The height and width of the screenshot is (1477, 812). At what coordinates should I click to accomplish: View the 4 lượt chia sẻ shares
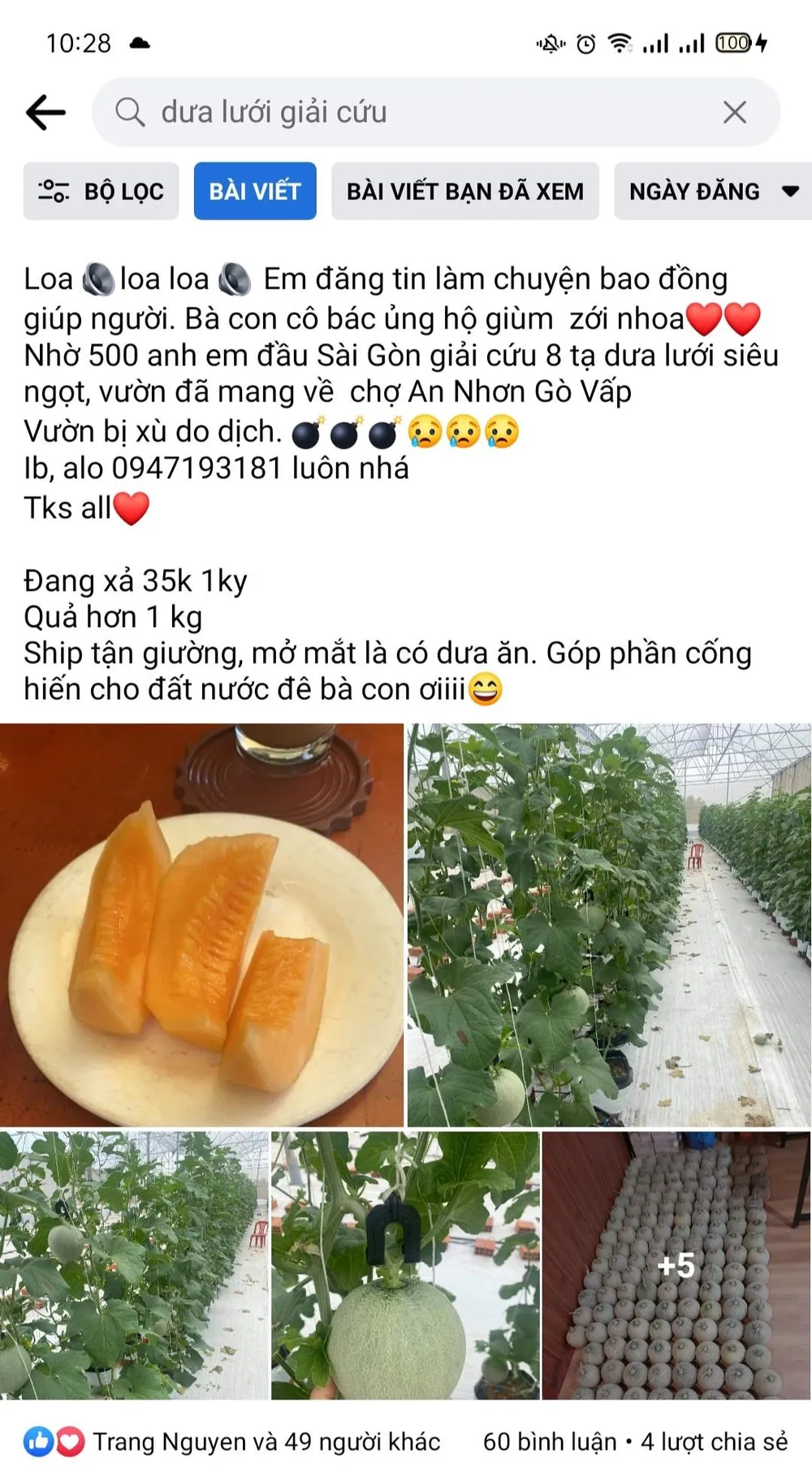click(x=715, y=1441)
